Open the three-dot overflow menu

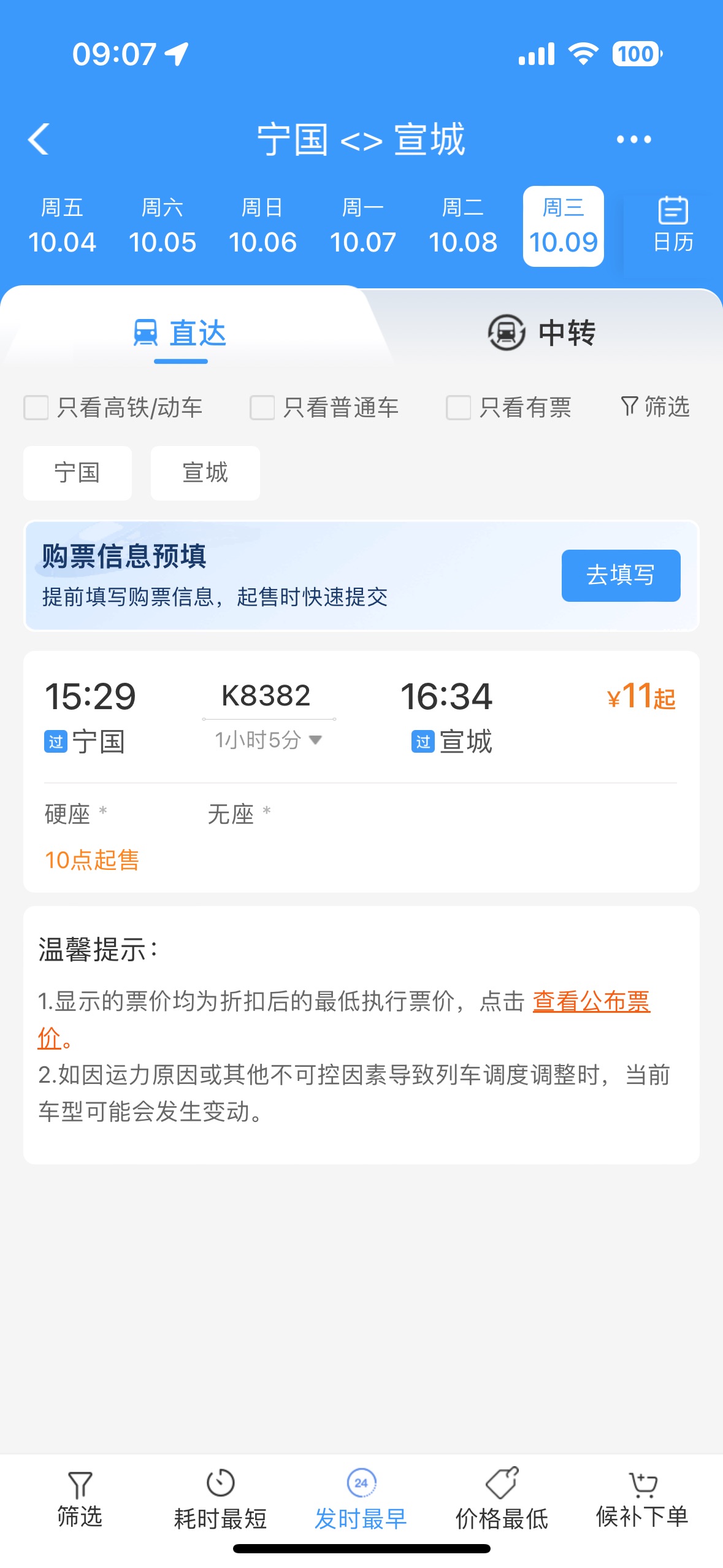[633, 139]
